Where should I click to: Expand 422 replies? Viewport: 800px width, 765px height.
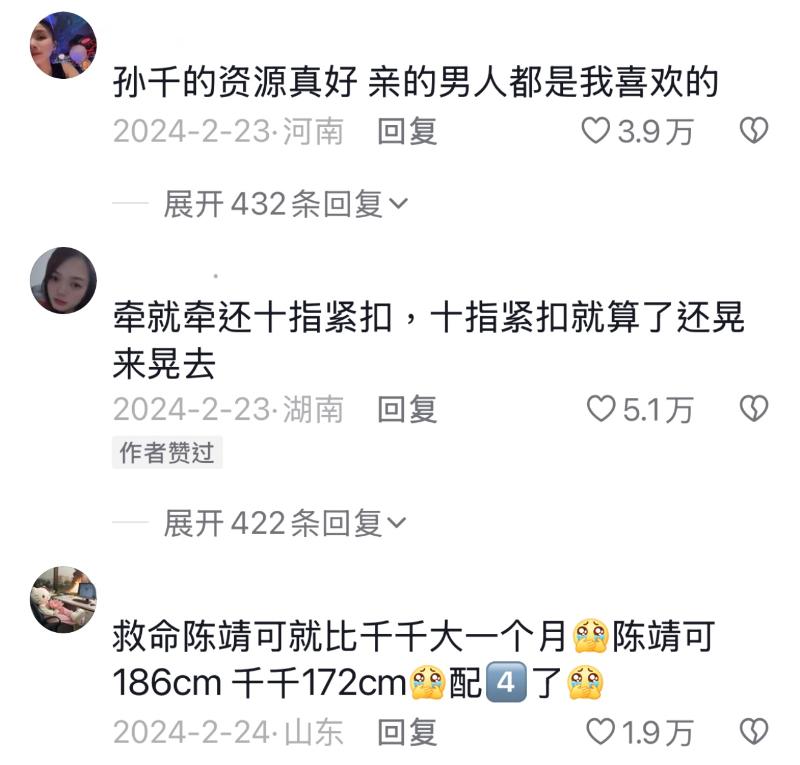[286, 522]
